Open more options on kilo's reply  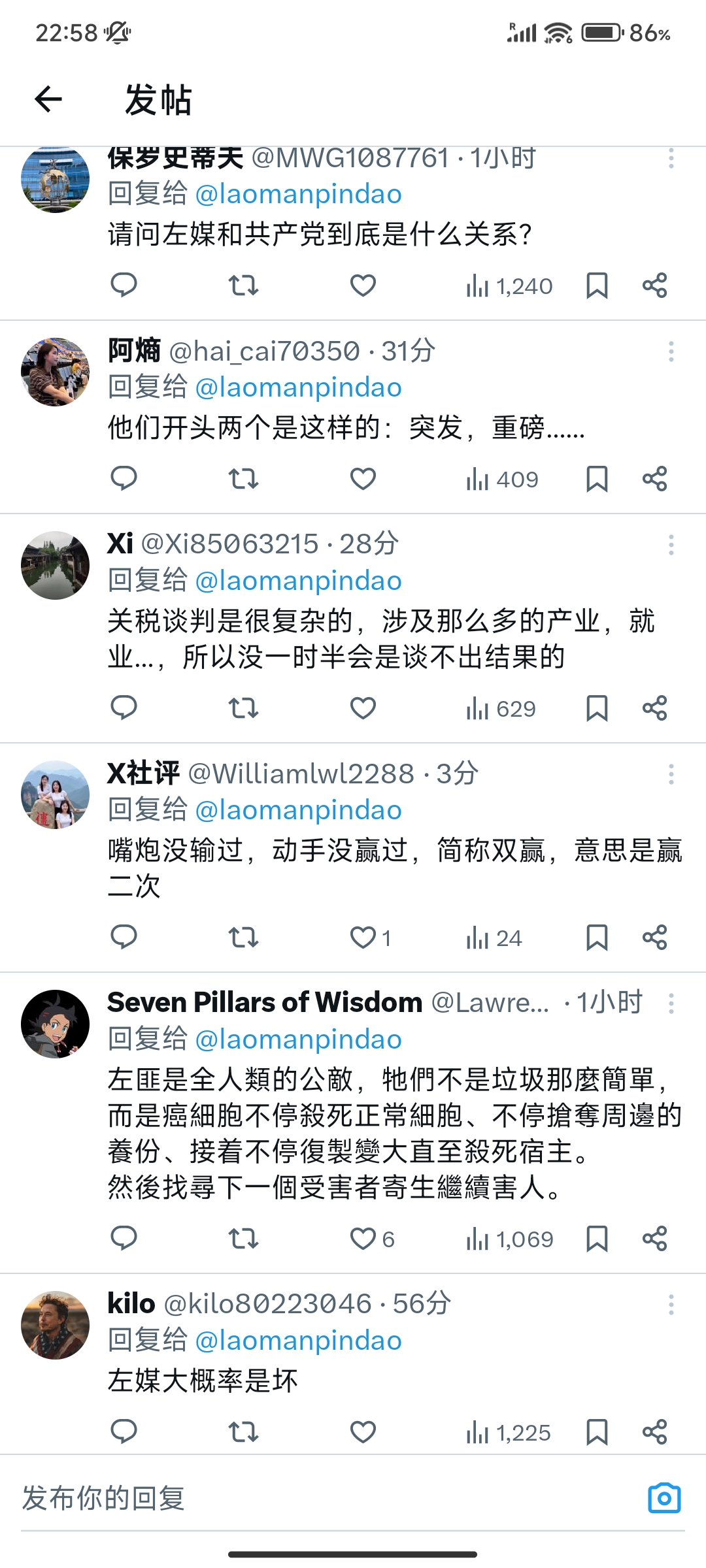[x=671, y=1305]
